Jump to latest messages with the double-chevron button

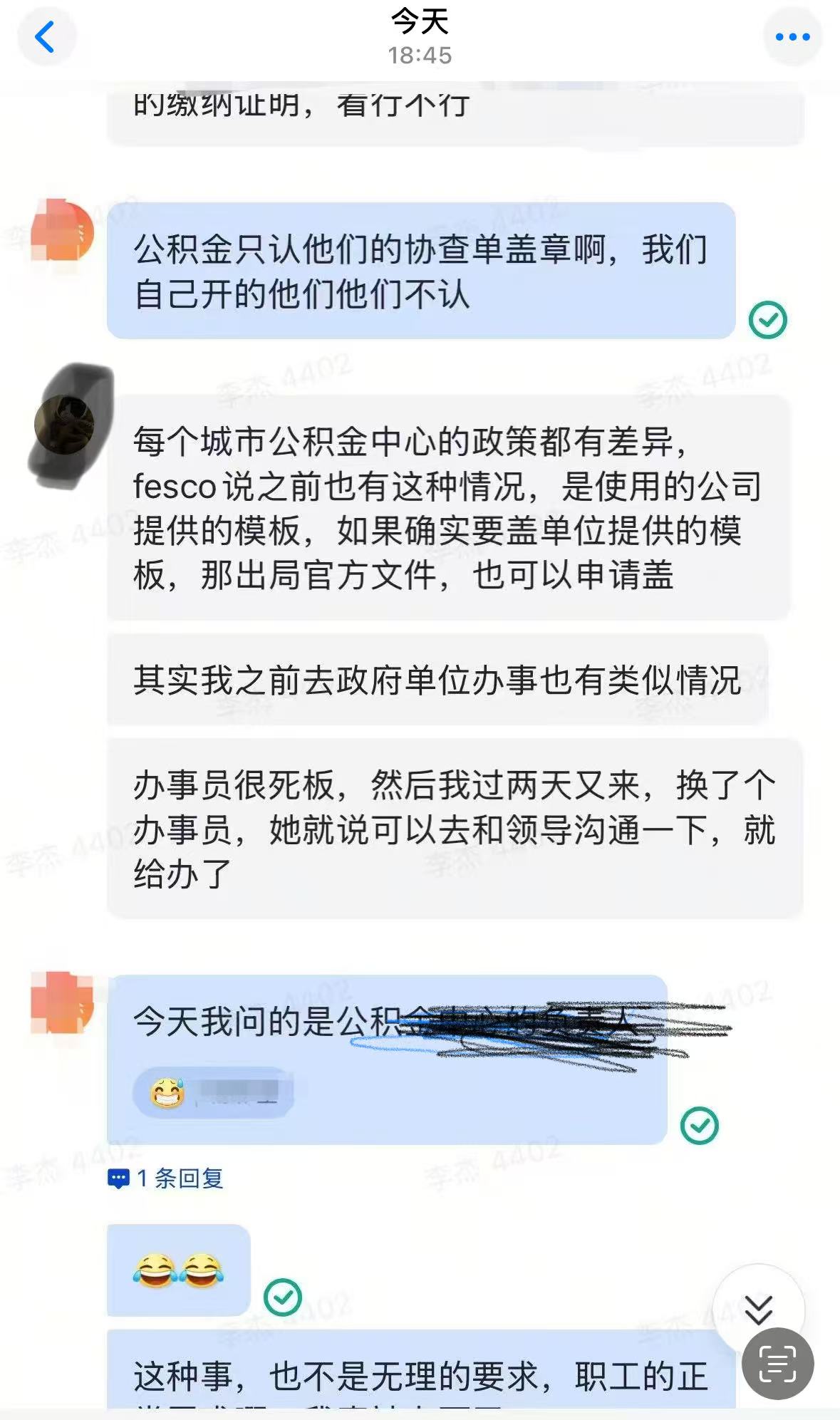click(x=758, y=1310)
